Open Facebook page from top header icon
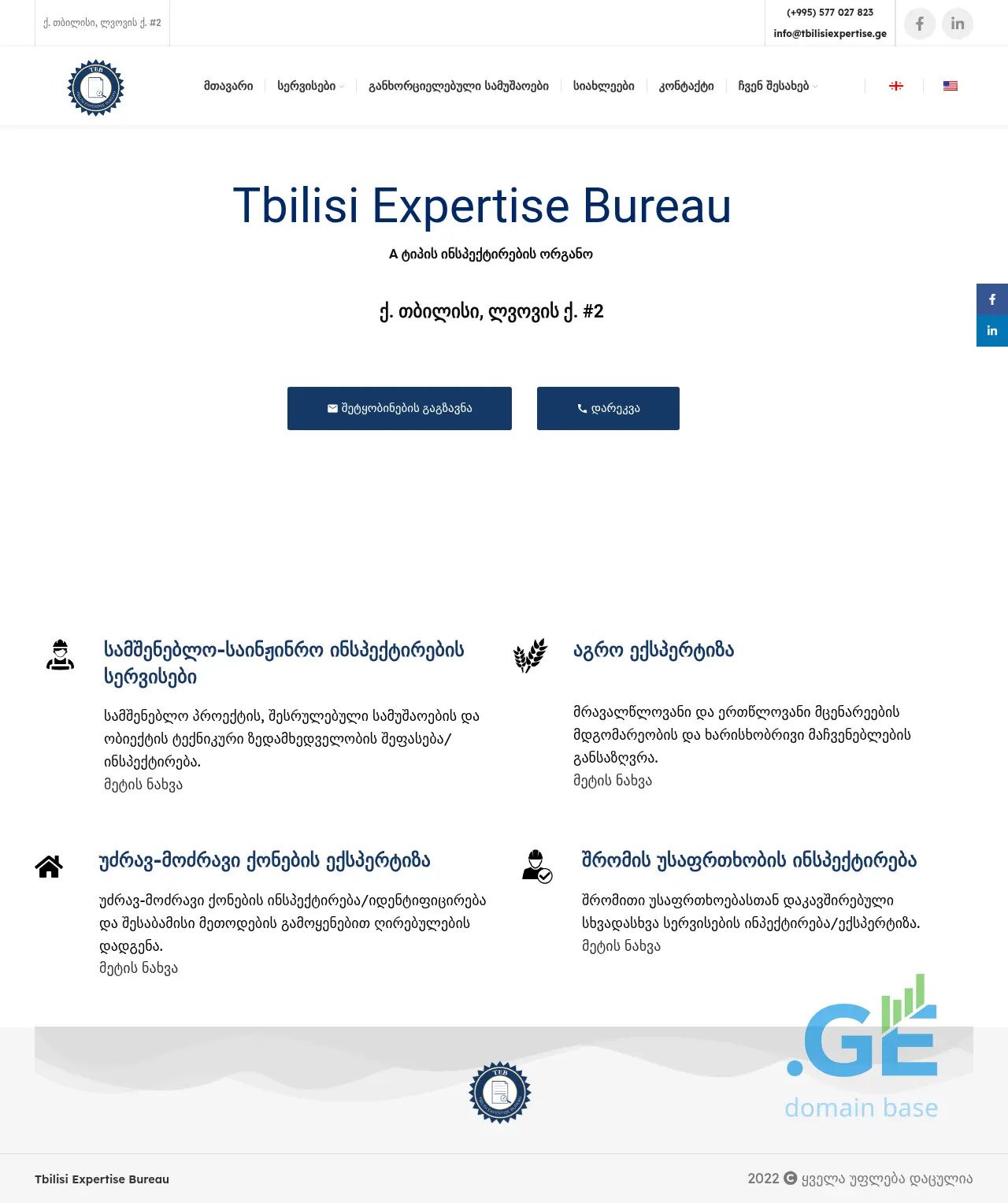The image size is (1008, 1203). pos(919,24)
